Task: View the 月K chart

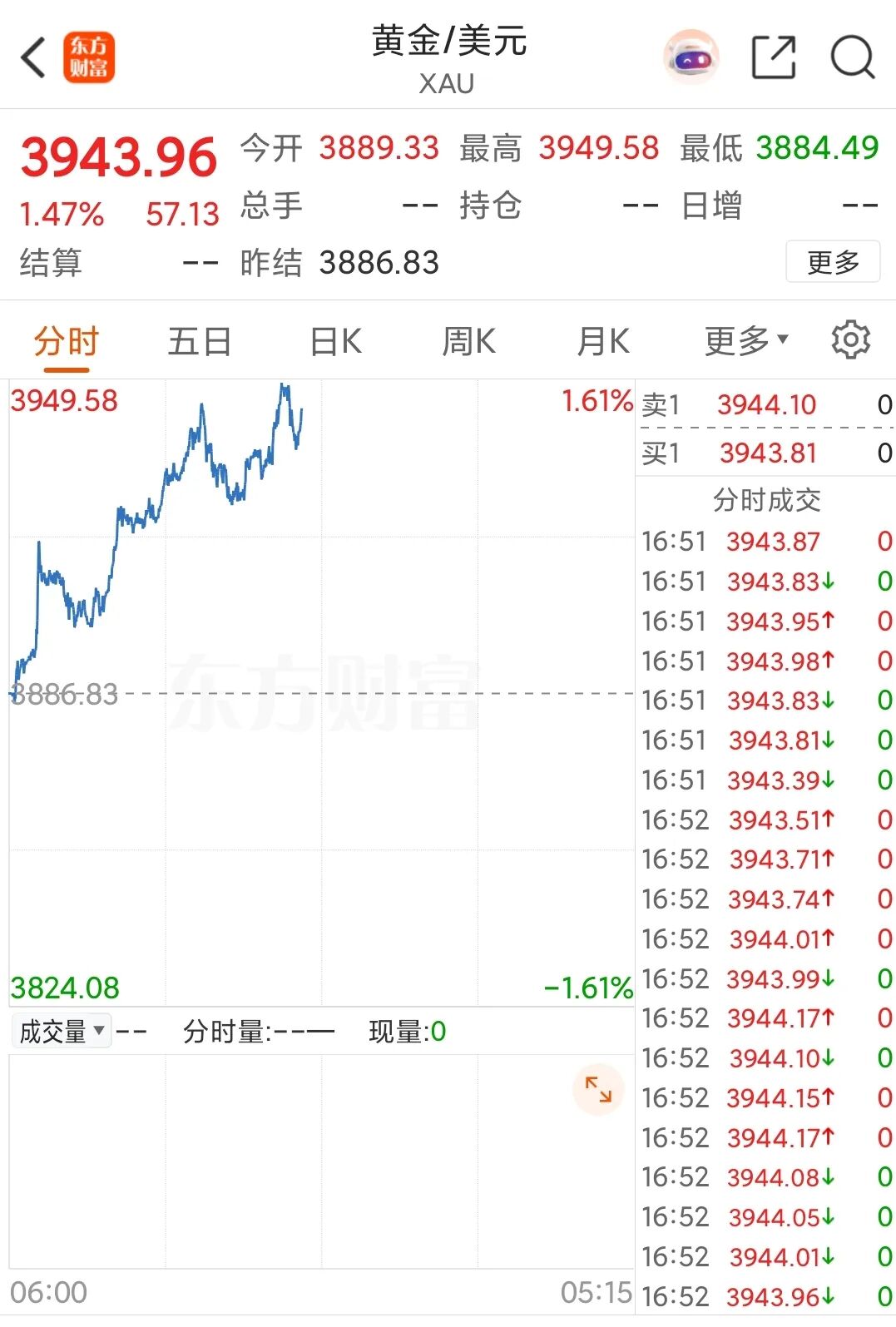Action: click(603, 342)
